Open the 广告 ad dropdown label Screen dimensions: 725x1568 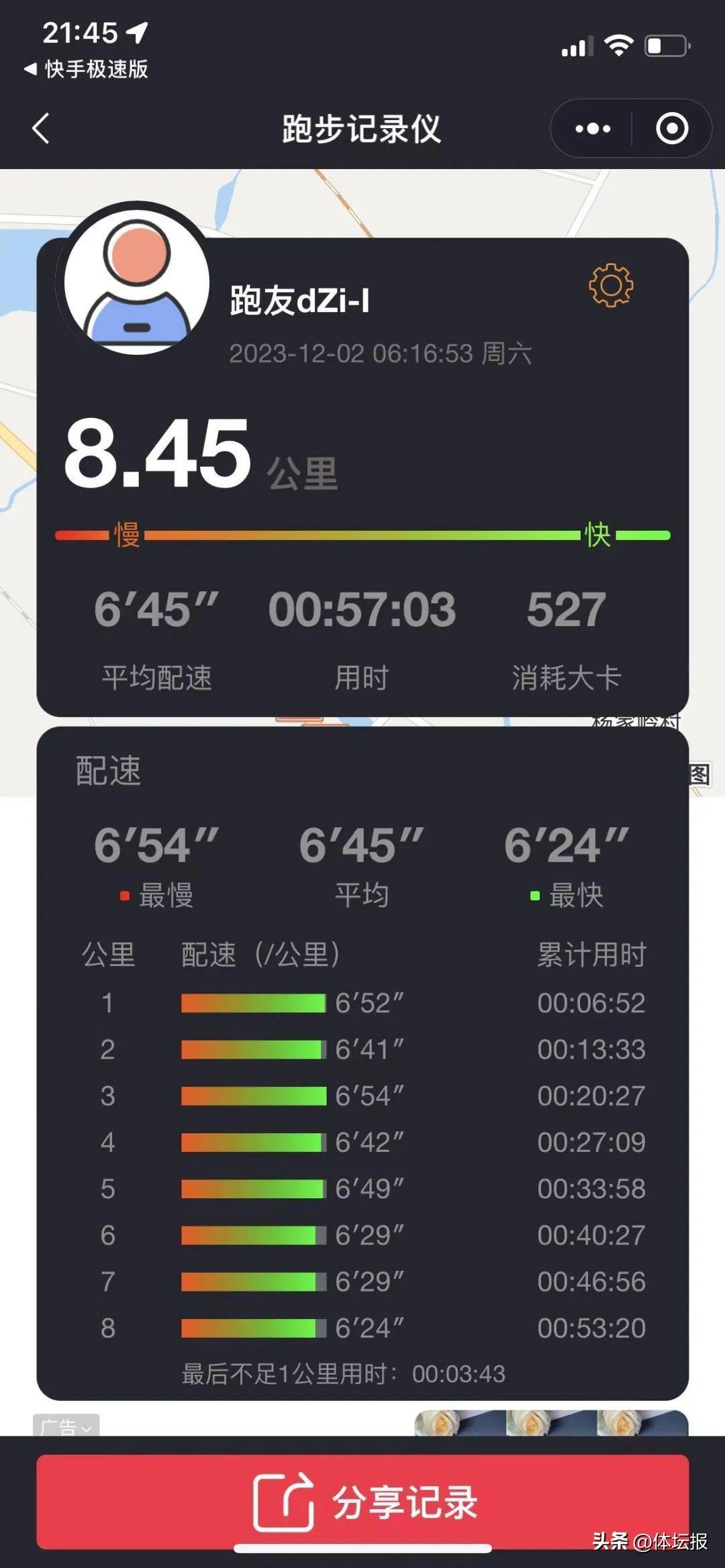point(66,1426)
